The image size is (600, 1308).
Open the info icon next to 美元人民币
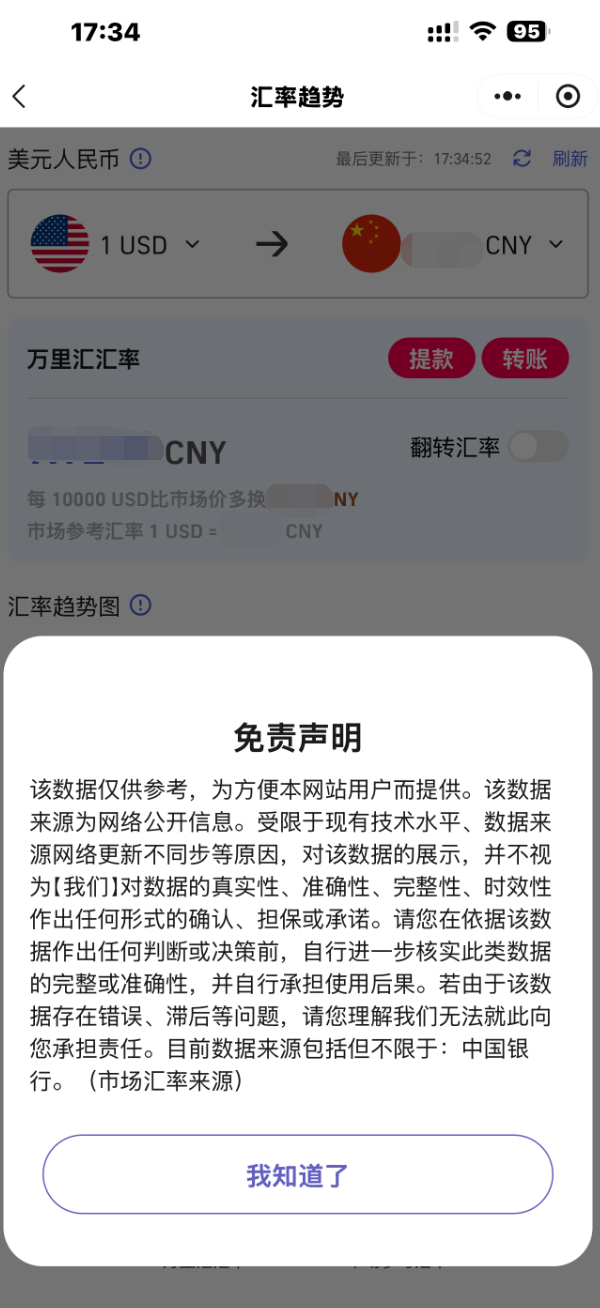click(x=141, y=158)
